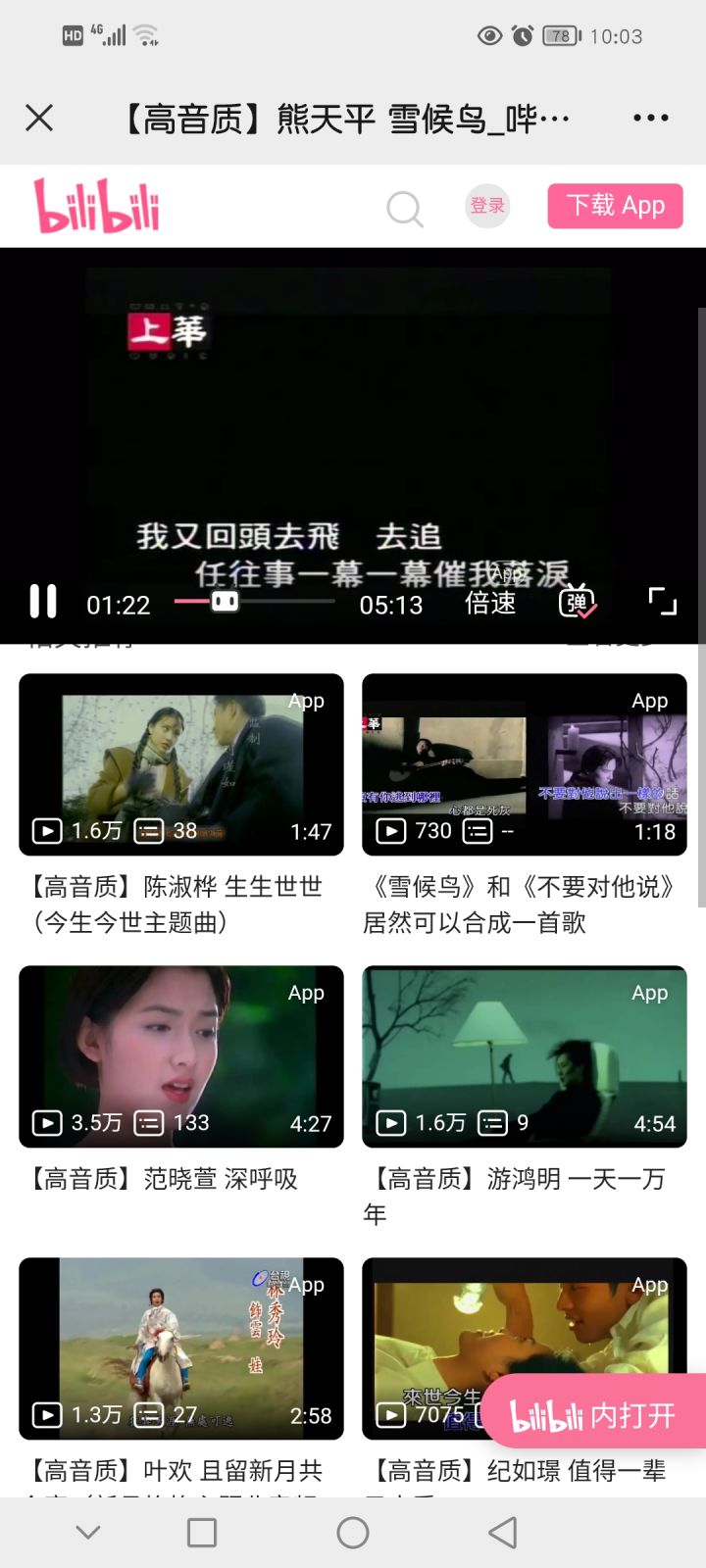
Task: Go back with the system back button
Action: (503, 1533)
